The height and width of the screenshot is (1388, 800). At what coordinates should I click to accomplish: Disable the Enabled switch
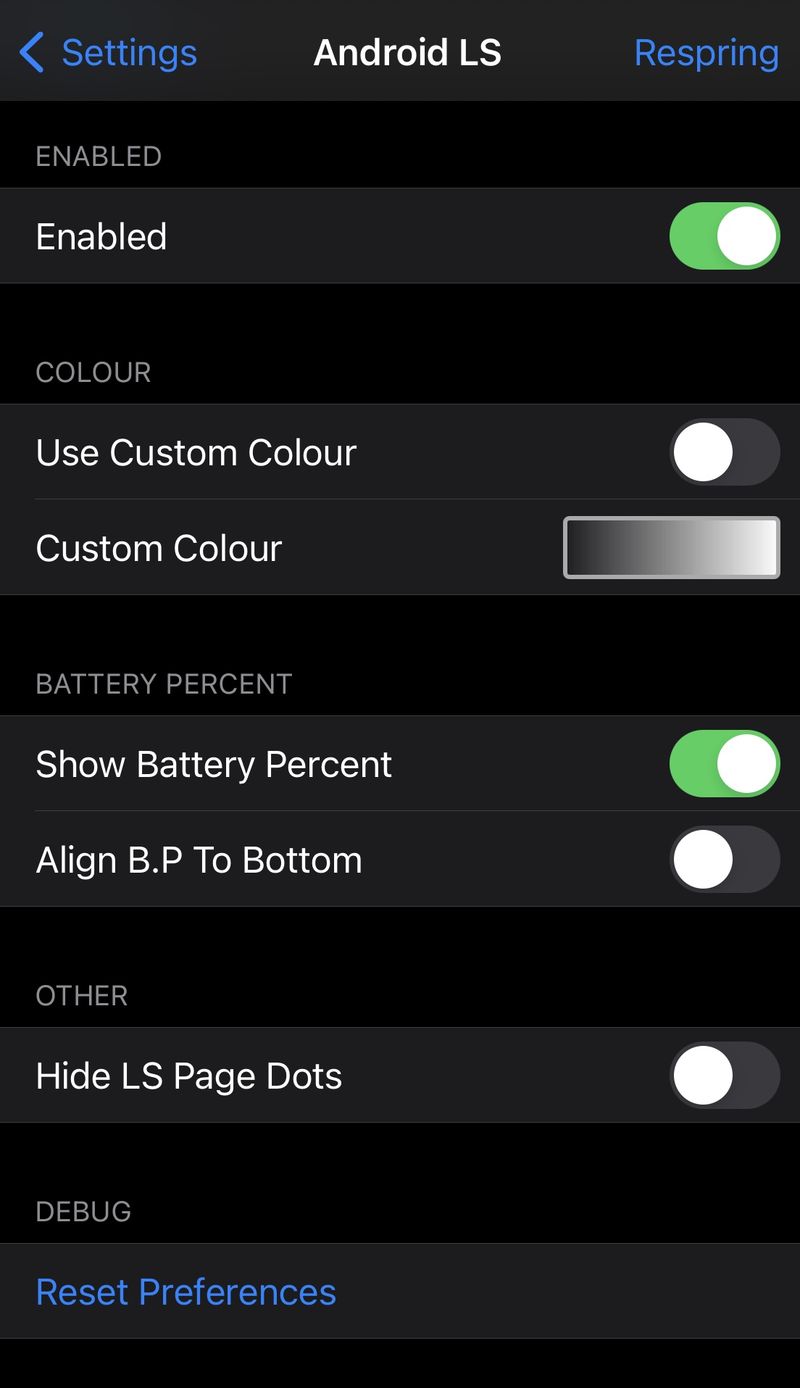coord(724,236)
